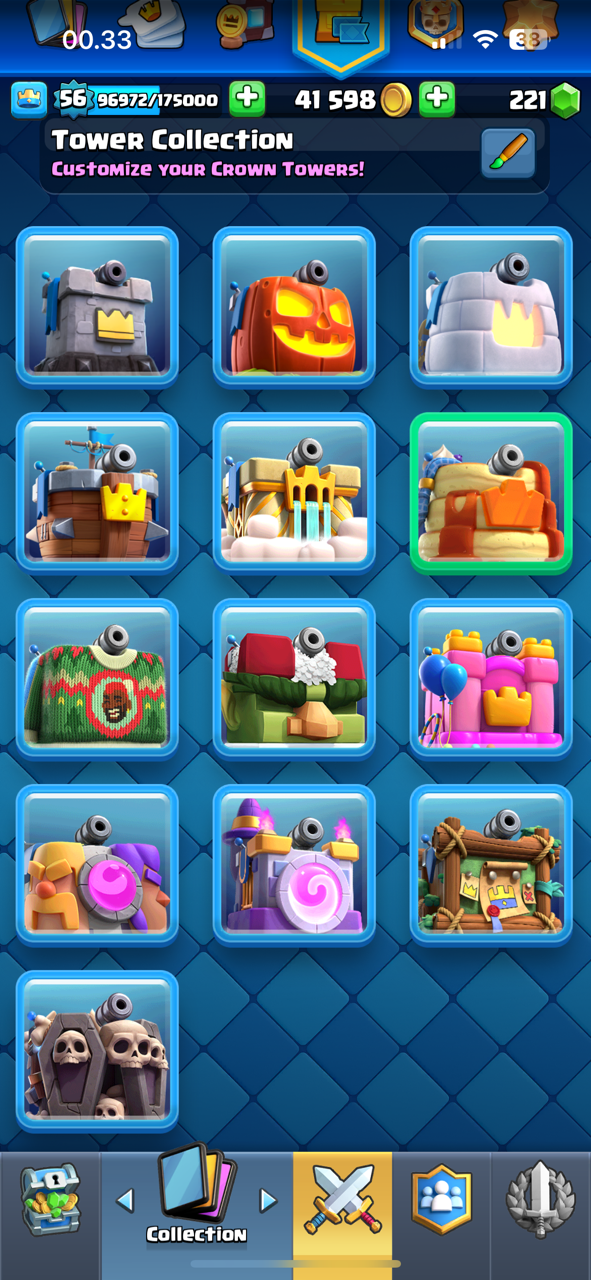The height and width of the screenshot is (1280, 591).
Task: Open the selected pancake tower skin
Action: 491,492
